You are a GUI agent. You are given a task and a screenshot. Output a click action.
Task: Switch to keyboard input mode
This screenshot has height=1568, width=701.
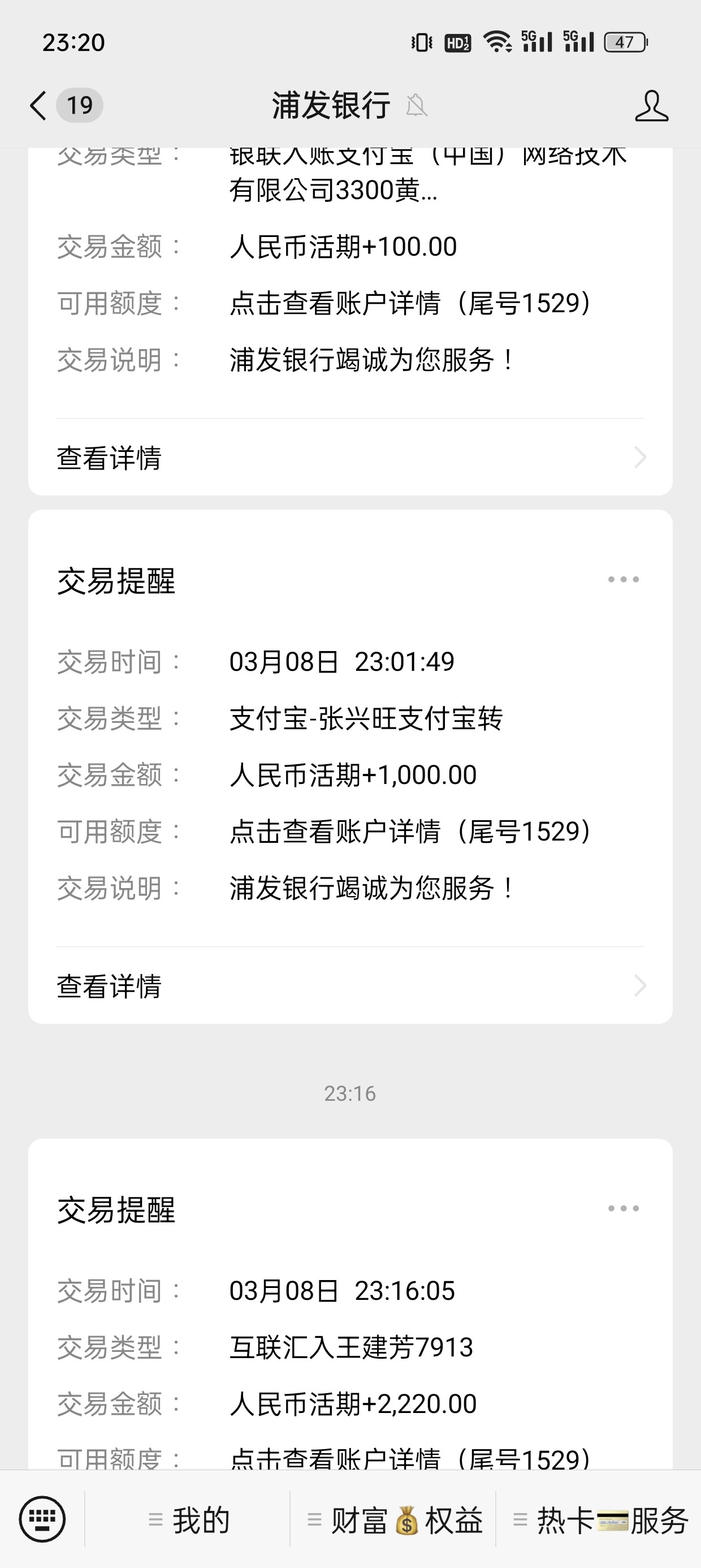[x=42, y=1519]
